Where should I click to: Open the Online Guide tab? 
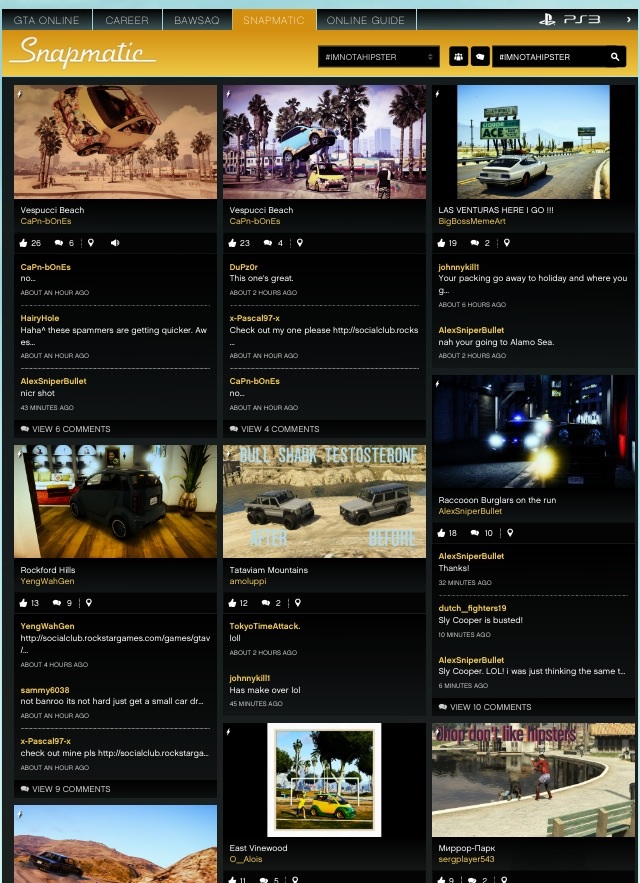365,19
